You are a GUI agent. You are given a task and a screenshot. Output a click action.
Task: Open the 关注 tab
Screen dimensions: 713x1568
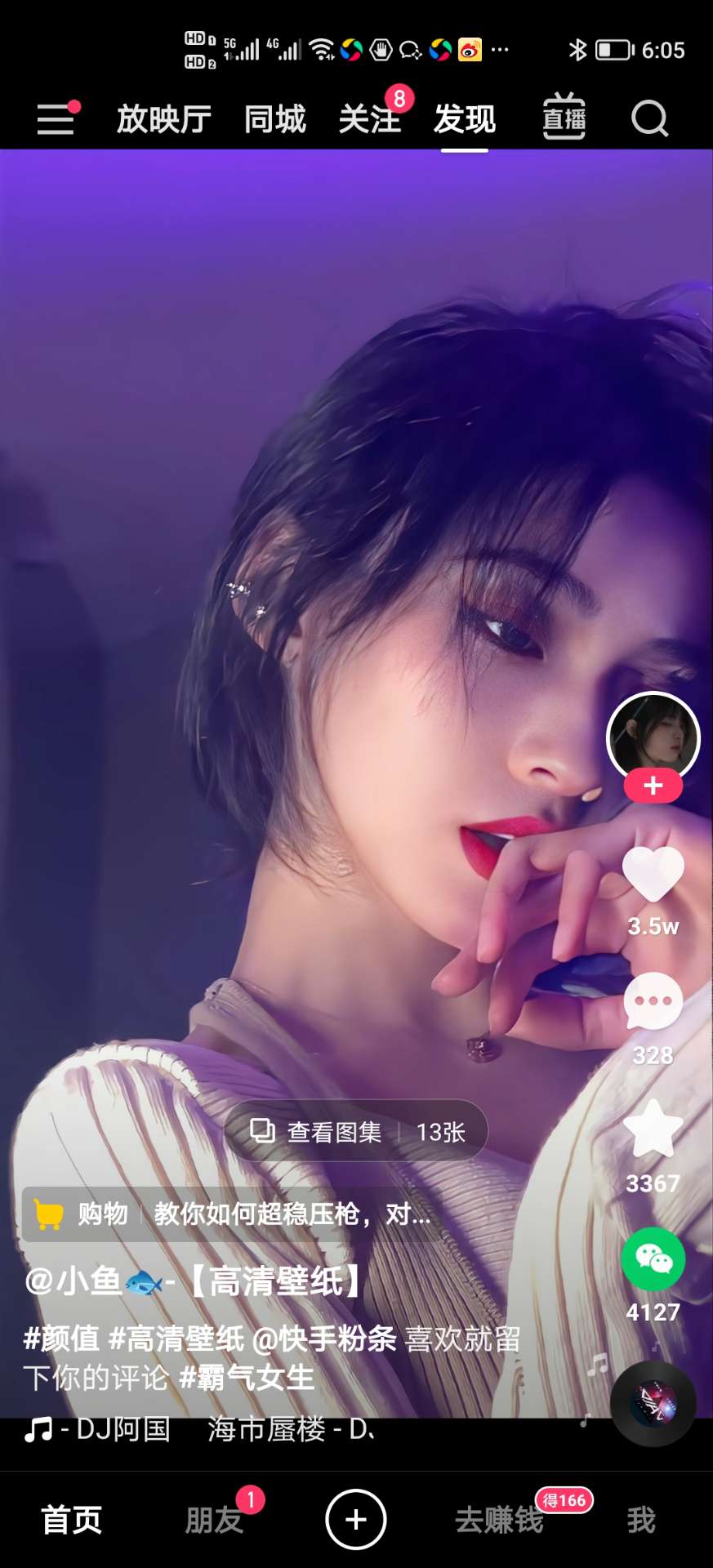pyautogui.click(x=369, y=119)
